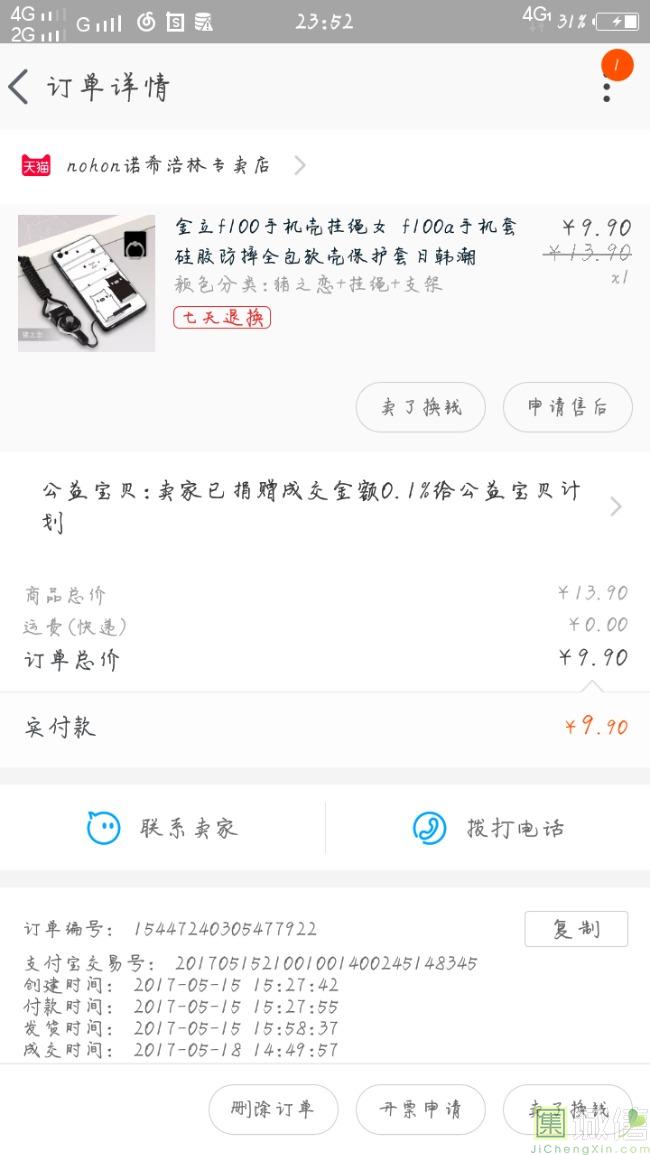Call the seller with 拨打电话
Viewport: 650px width, 1155px height.
(488, 828)
